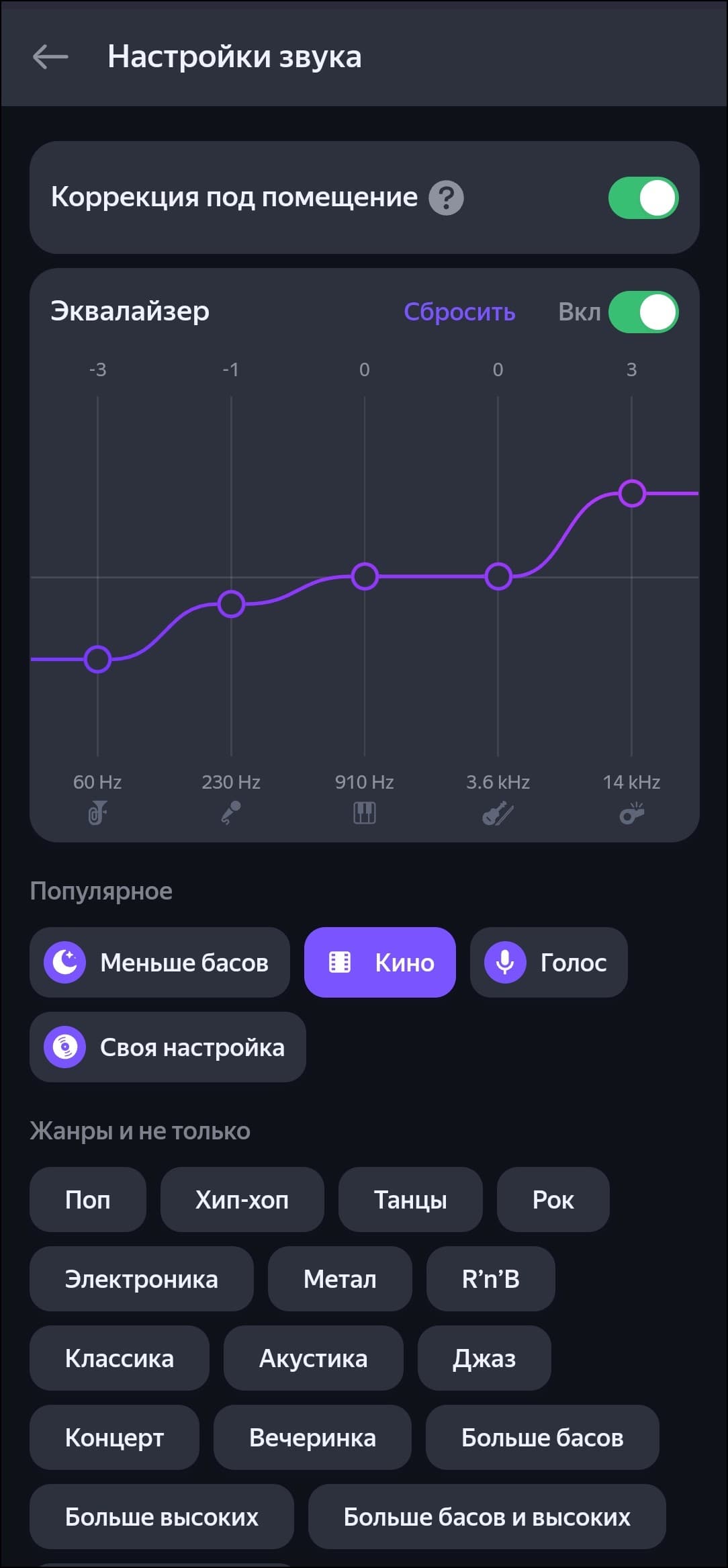
Task: Tap the 60 Hz band handle
Action: click(98, 659)
